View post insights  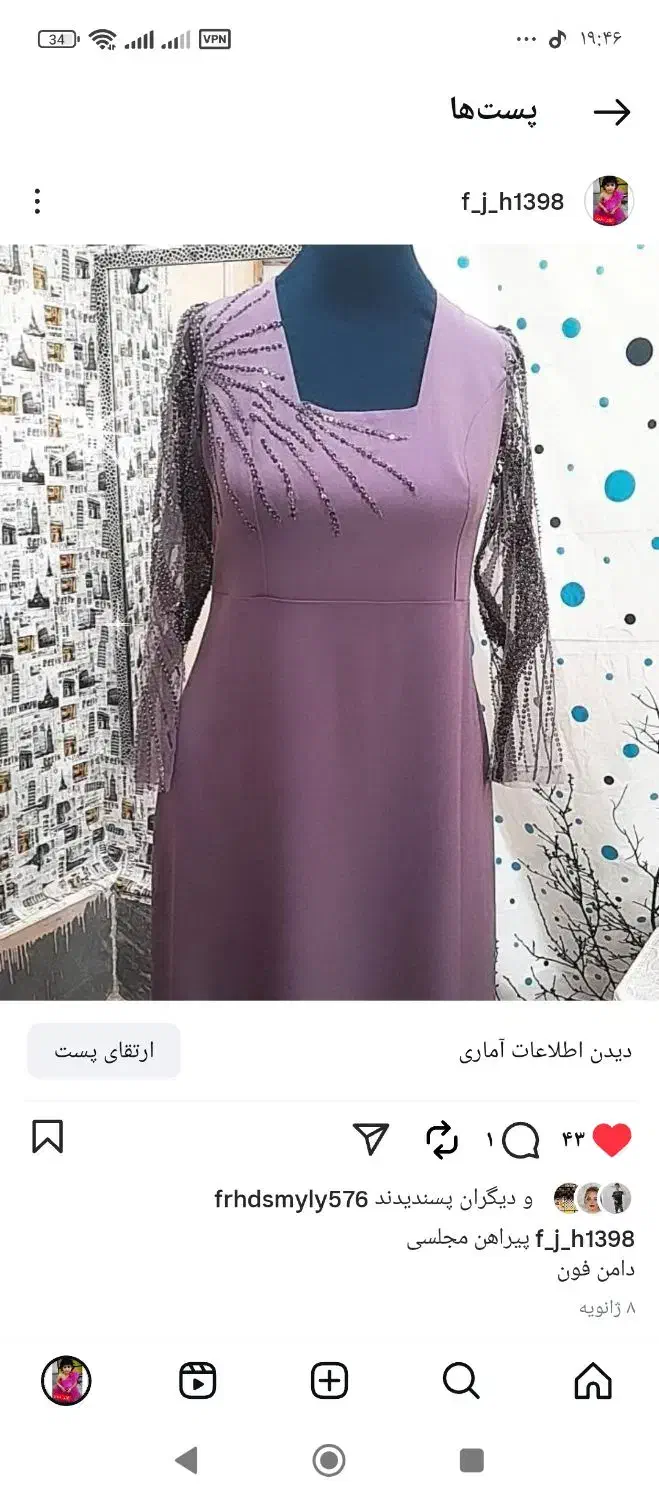pos(545,1051)
